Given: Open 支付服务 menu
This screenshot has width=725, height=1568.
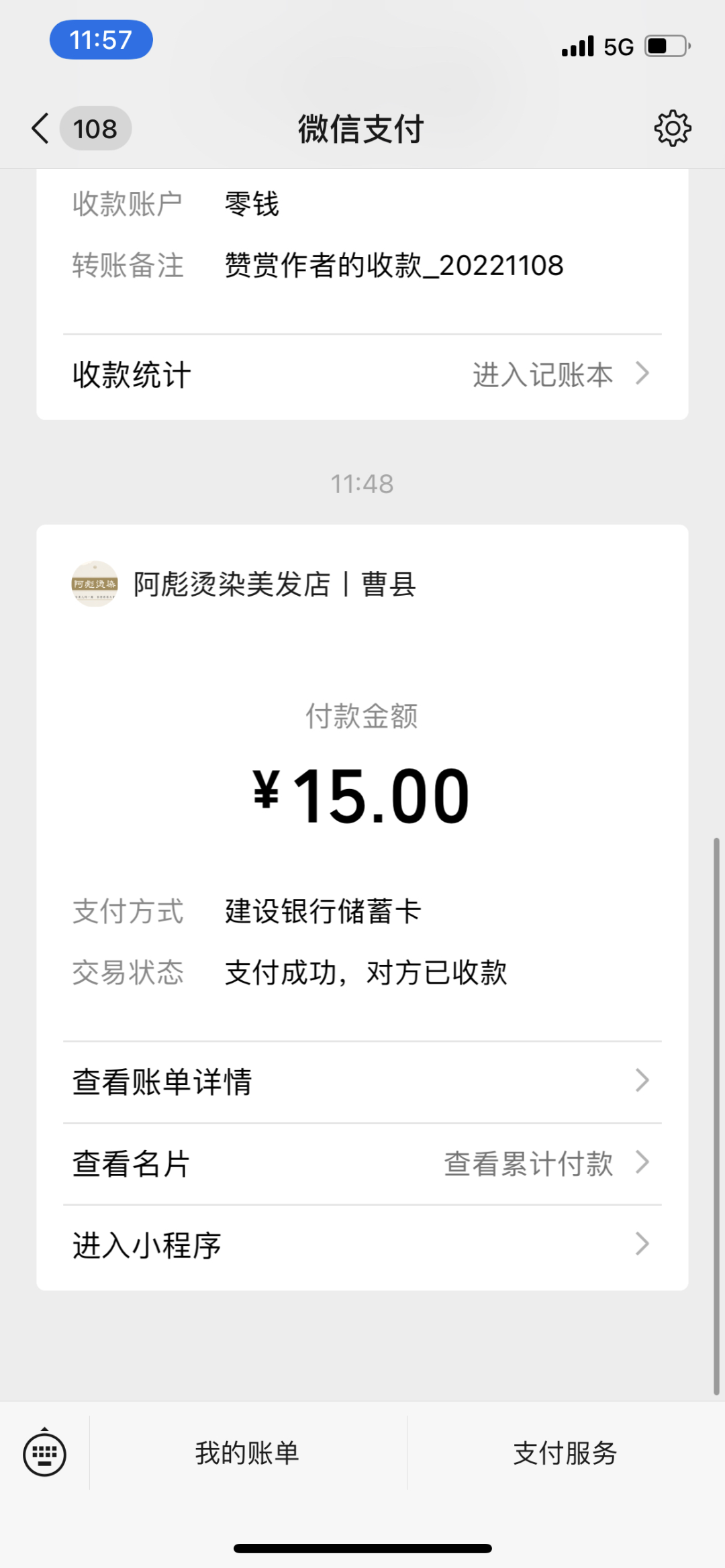Looking at the screenshot, I should click(565, 1453).
